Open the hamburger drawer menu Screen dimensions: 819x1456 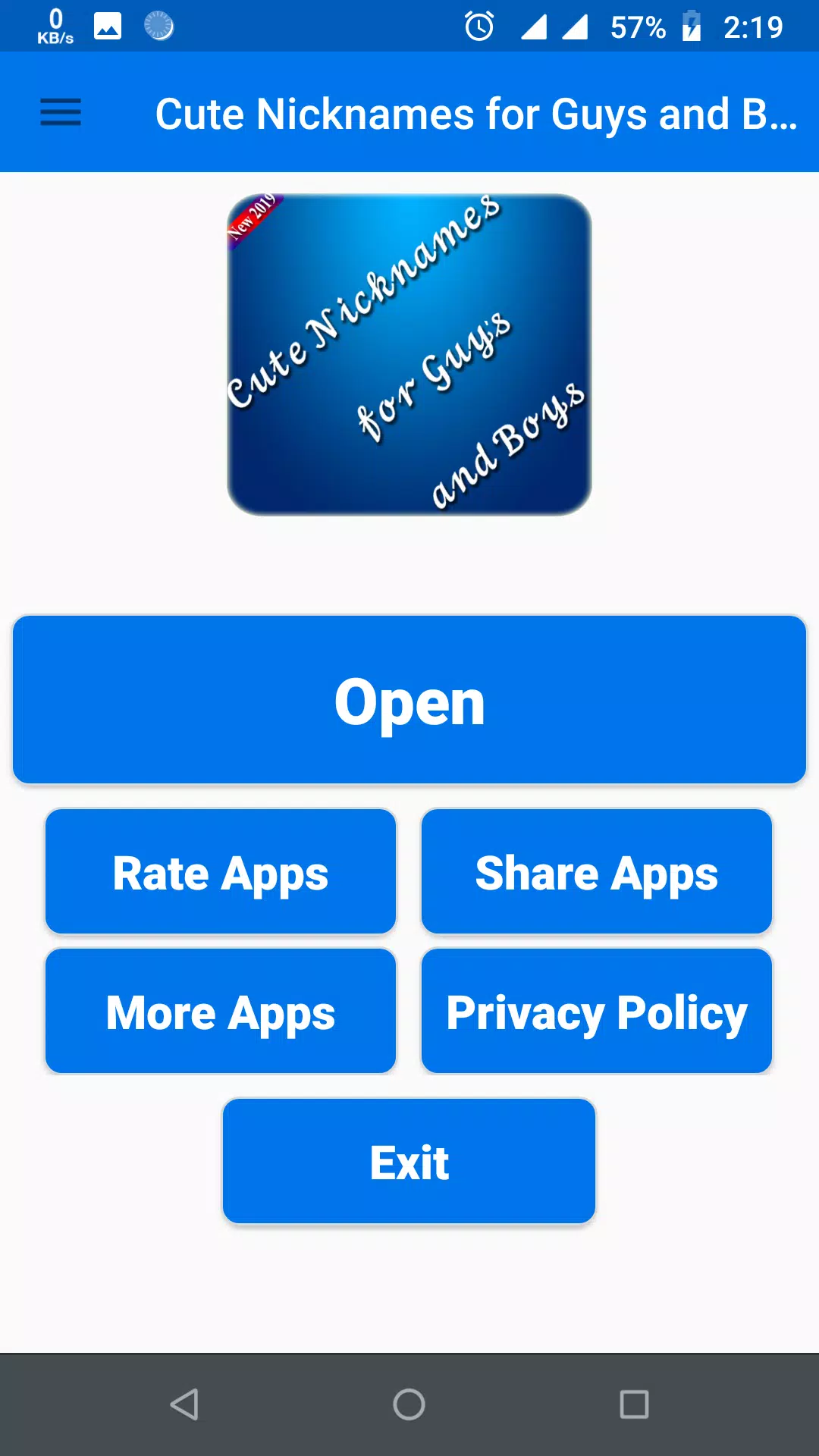coord(61,112)
